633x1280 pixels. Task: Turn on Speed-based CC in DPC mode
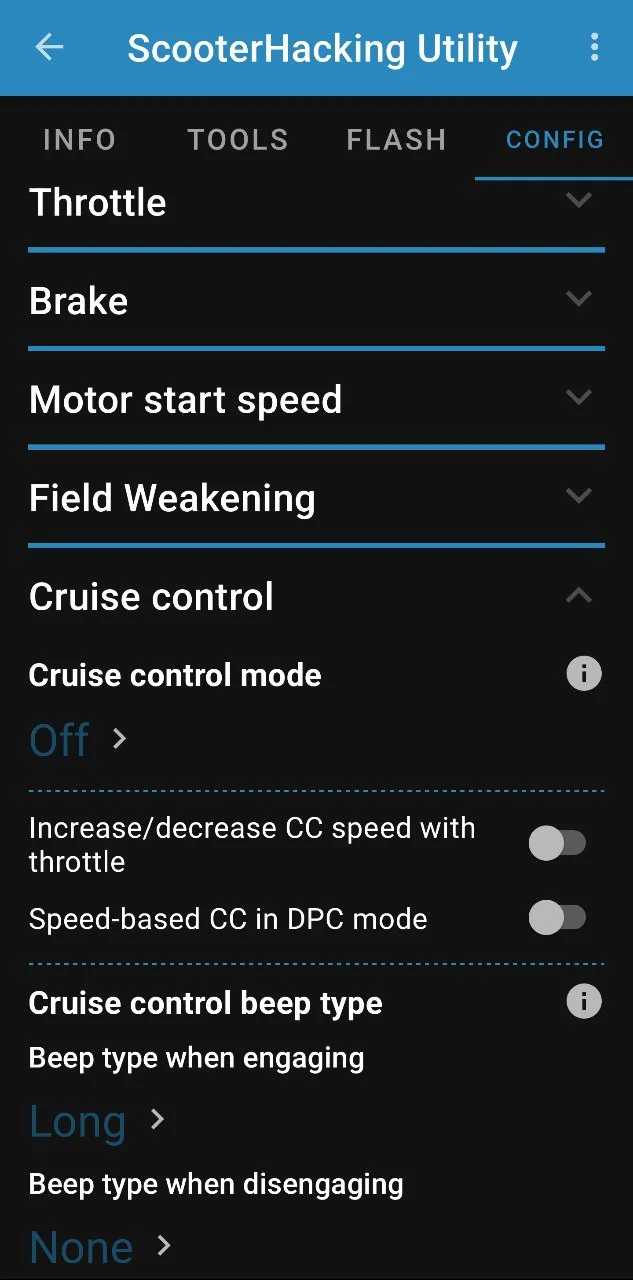557,918
